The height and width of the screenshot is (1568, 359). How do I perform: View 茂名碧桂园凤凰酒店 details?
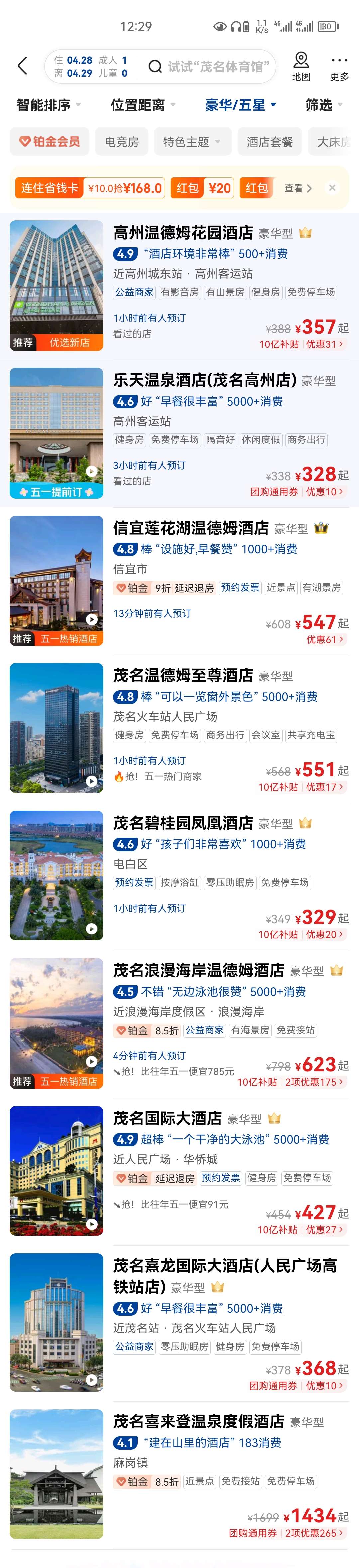tap(183, 823)
